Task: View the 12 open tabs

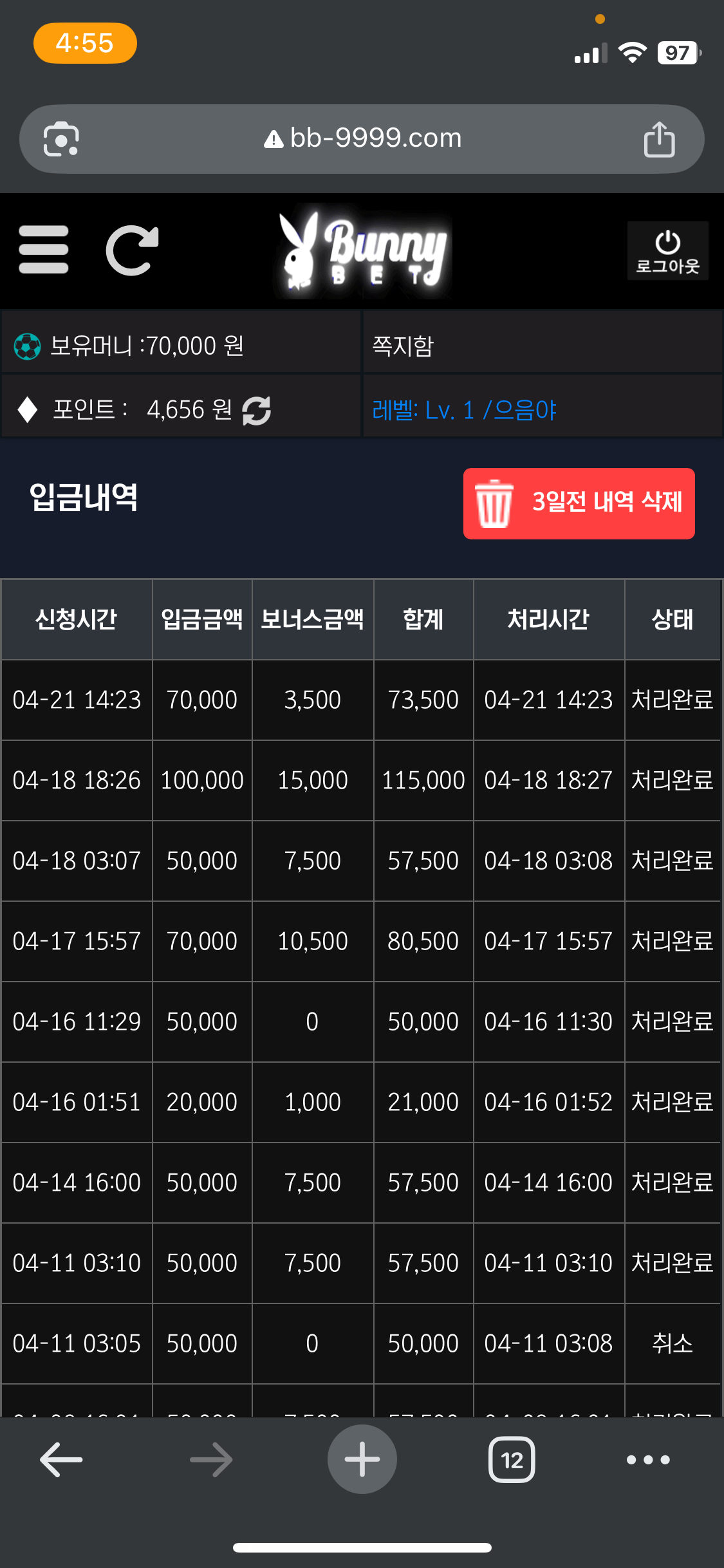Action: point(512,1459)
